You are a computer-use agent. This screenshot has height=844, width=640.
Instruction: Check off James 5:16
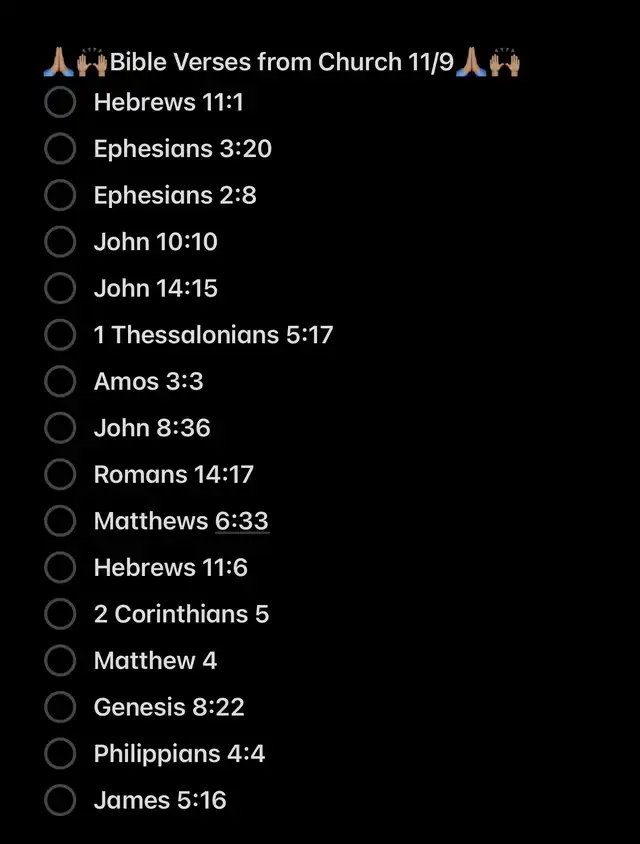(60, 800)
